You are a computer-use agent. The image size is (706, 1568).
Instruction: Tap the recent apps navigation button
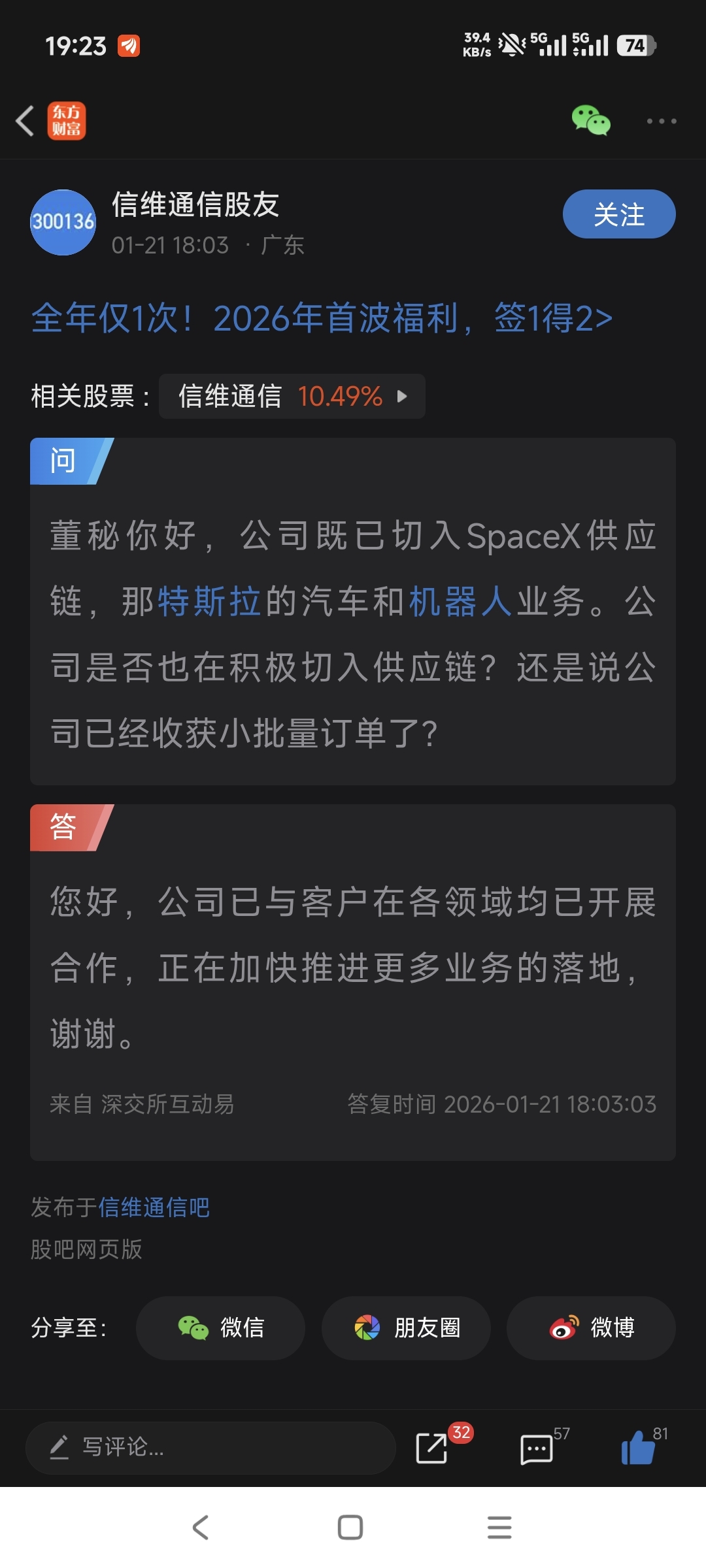(x=500, y=1527)
